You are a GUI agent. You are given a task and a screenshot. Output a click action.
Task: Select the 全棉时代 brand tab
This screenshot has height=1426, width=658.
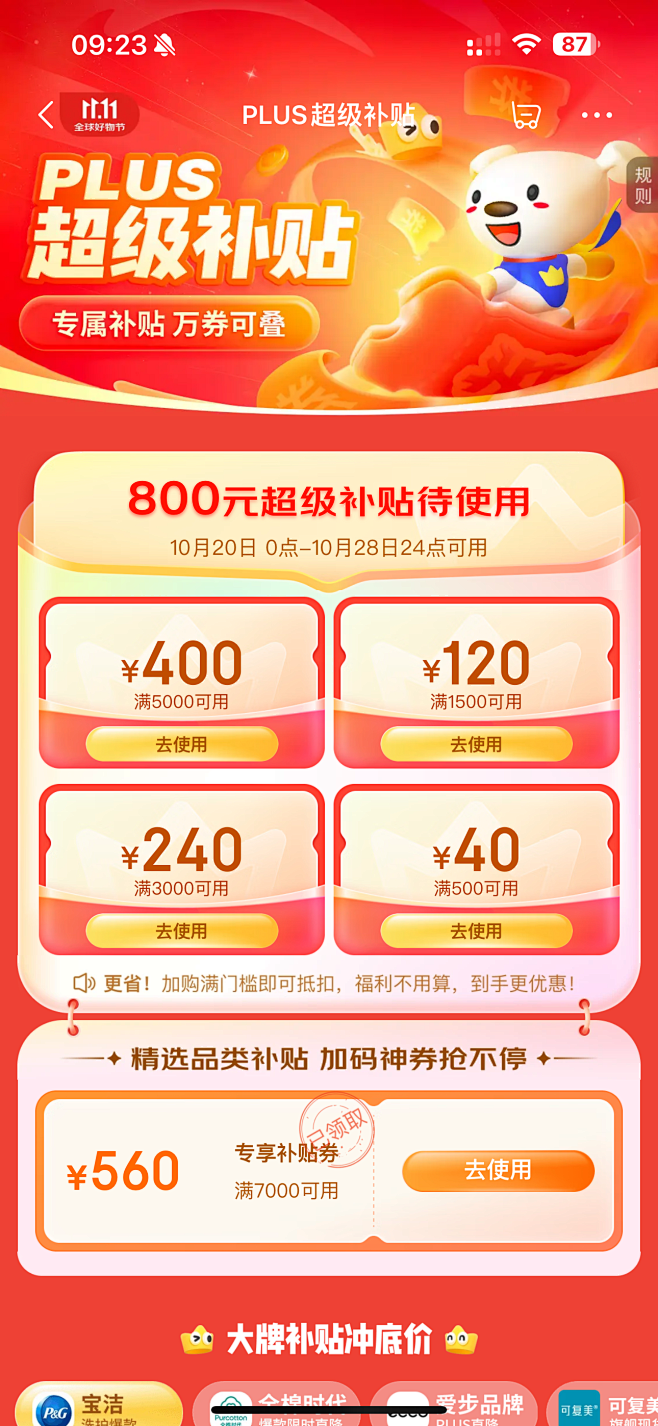pos(276,1404)
